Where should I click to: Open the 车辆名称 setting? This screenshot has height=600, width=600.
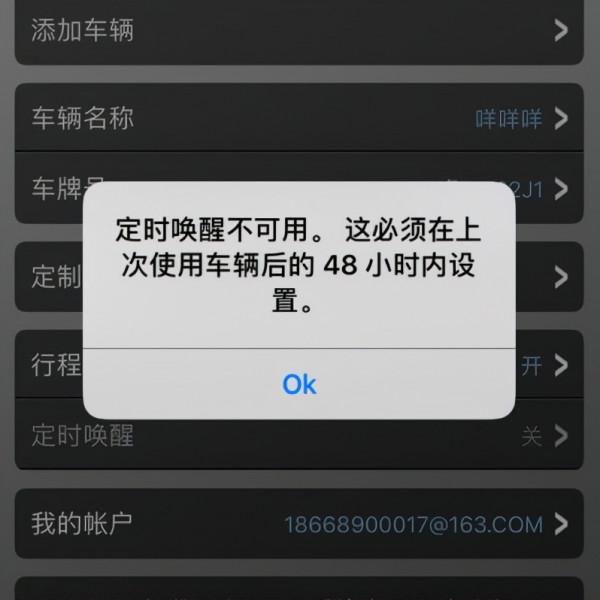[299, 118]
